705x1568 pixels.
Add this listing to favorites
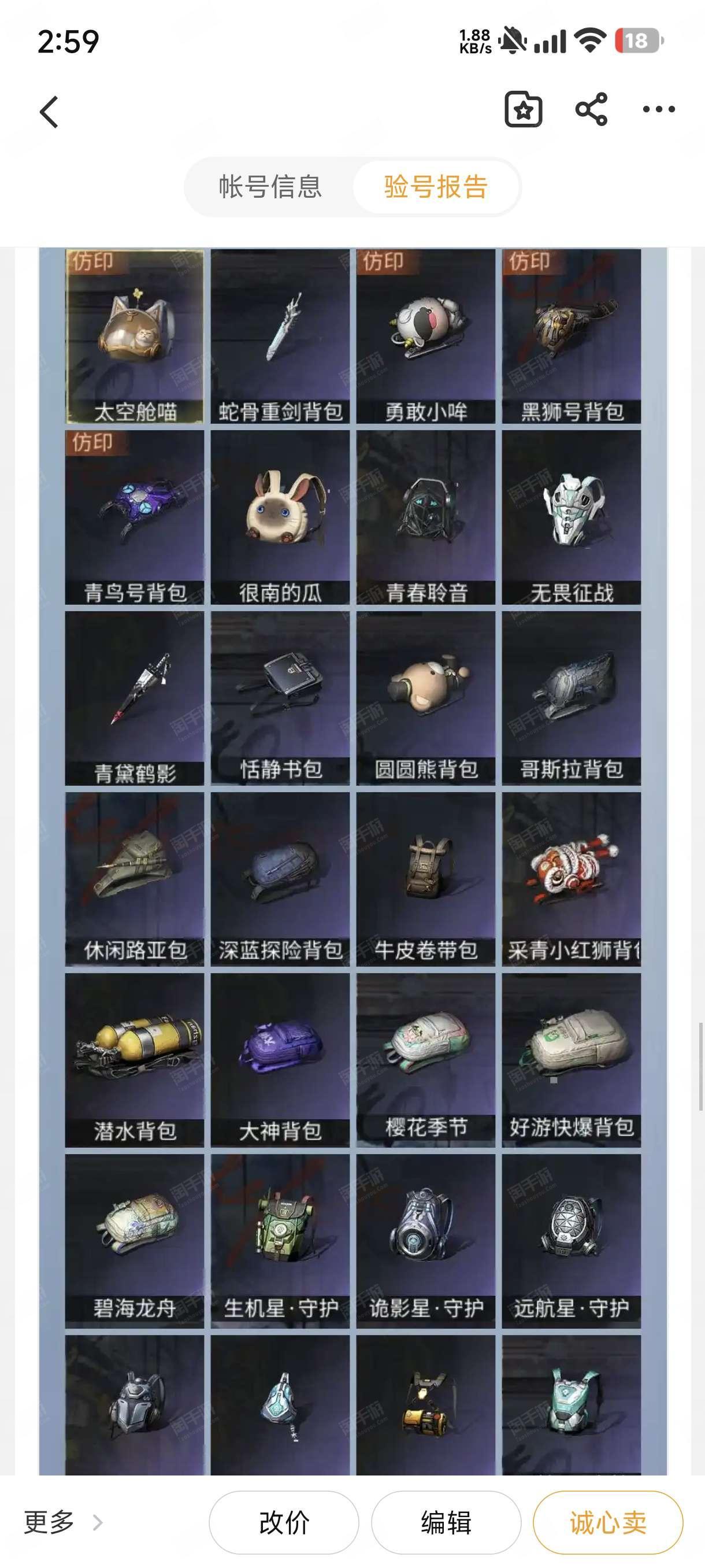(x=523, y=110)
